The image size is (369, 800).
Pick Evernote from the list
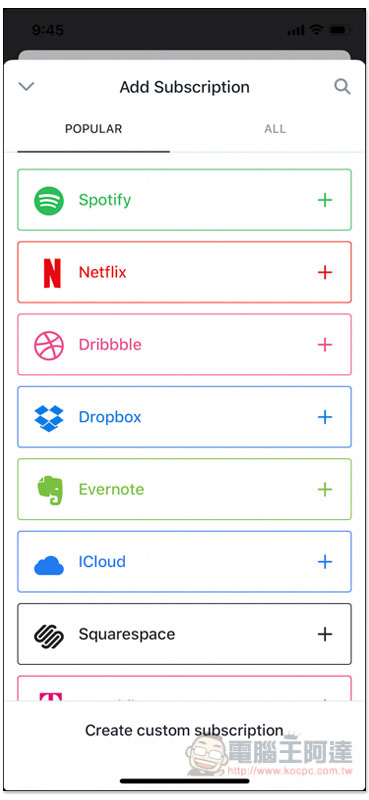tap(184, 490)
